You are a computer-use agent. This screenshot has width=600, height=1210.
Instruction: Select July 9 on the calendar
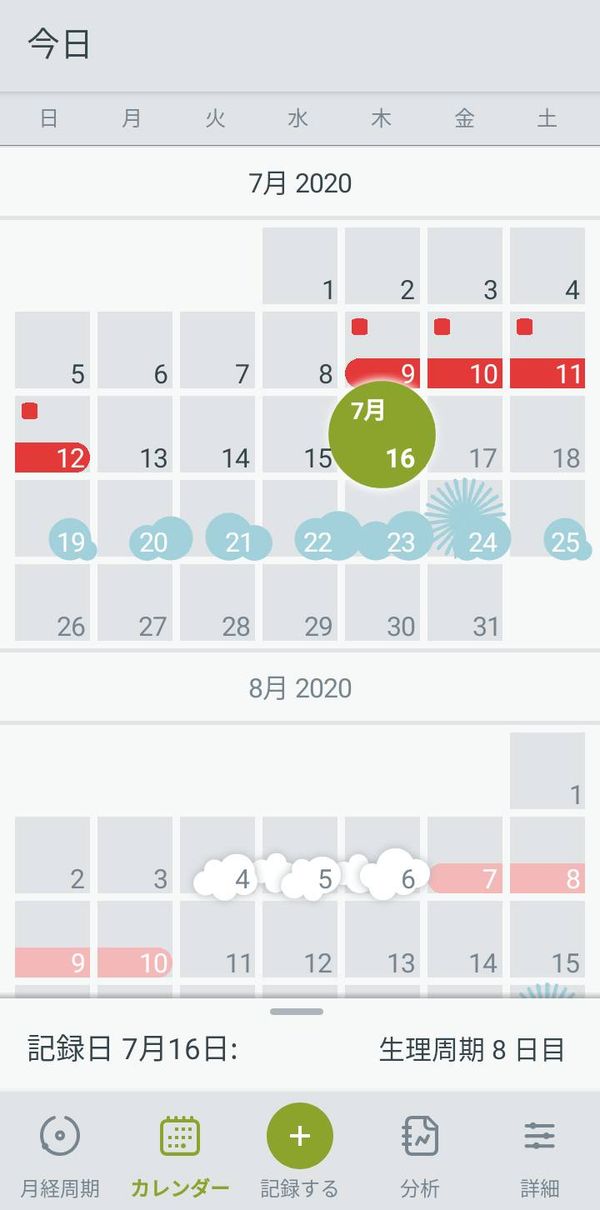coord(383,350)
